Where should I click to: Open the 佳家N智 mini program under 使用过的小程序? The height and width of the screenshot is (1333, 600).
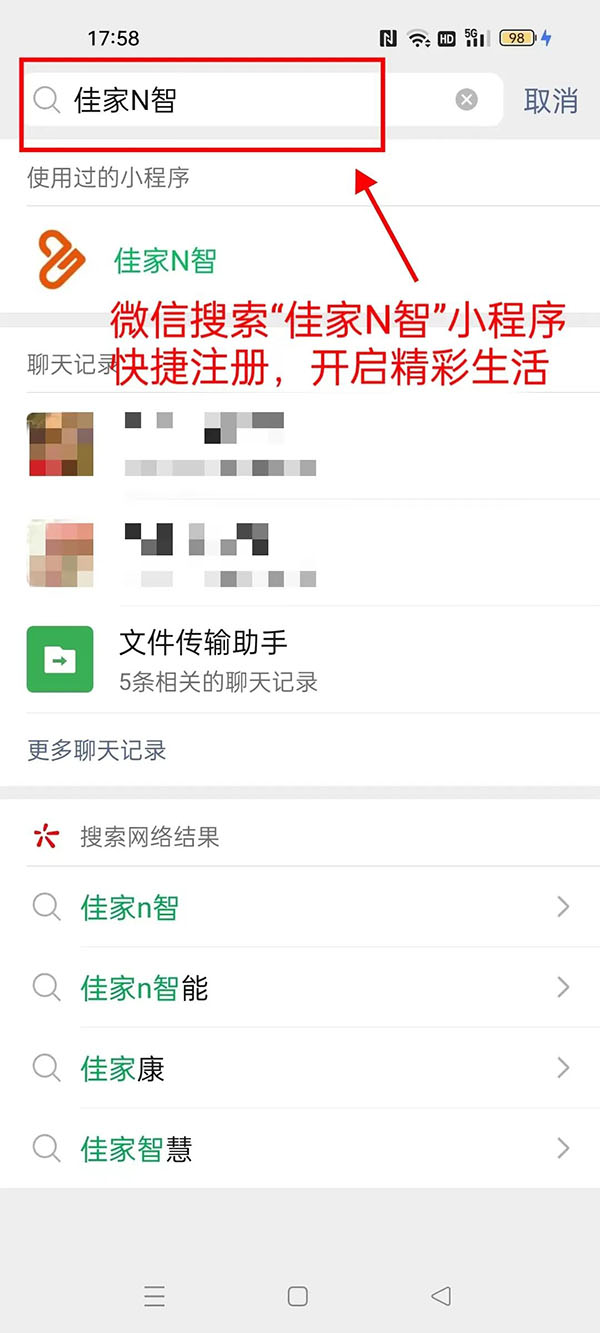(165, 261)
